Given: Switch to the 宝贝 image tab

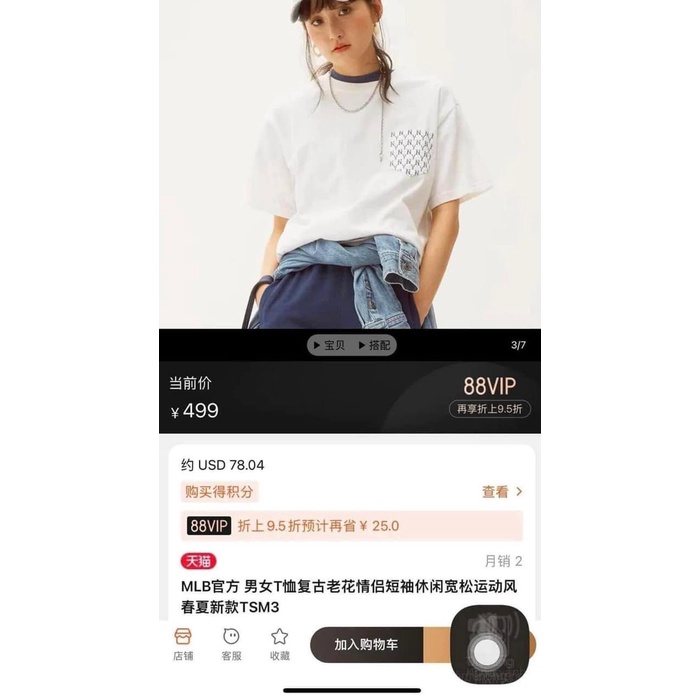Looking at the screenshot, I should click(x=329, y=345).
